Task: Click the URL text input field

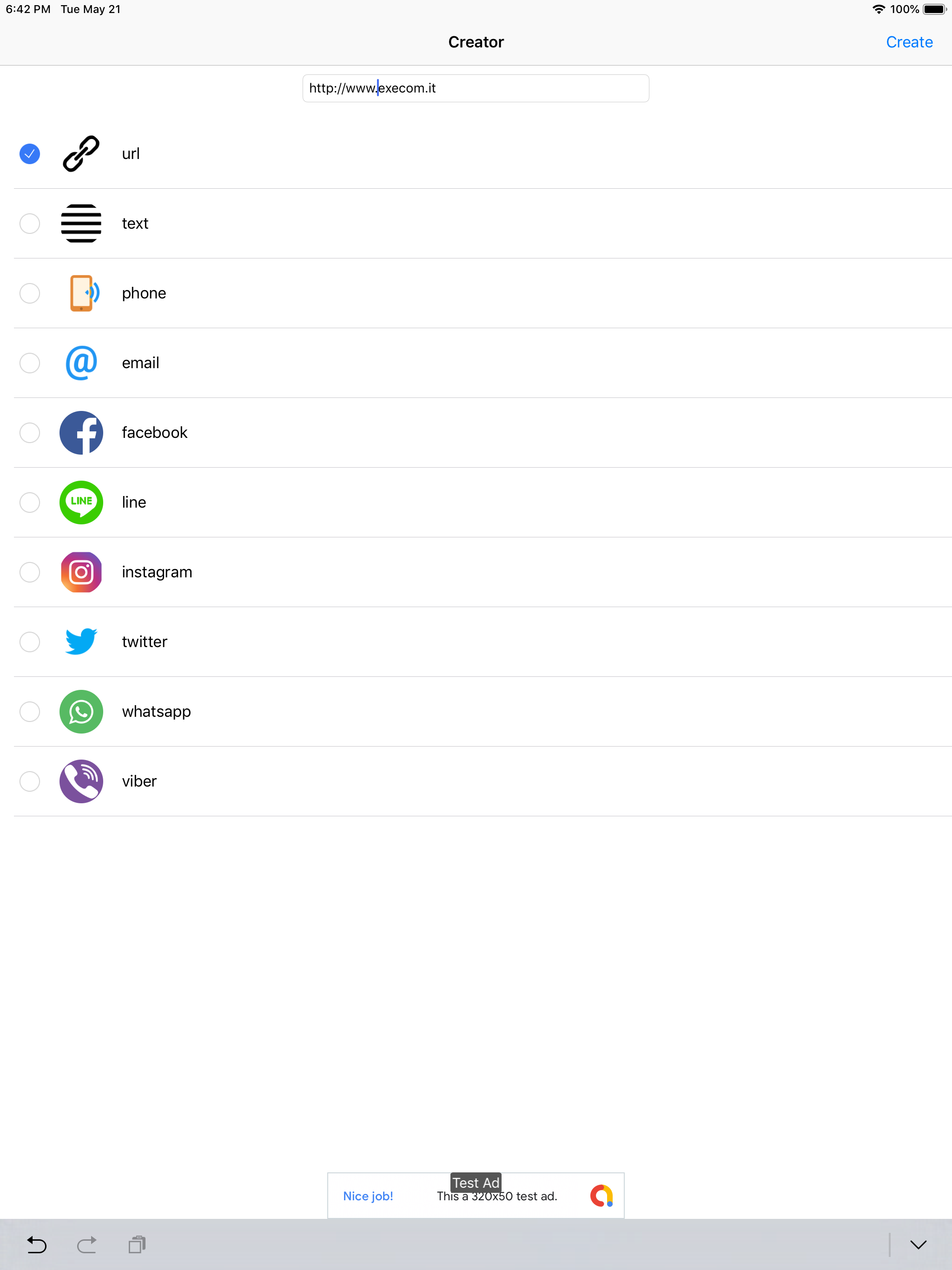Action: [476, 88]
